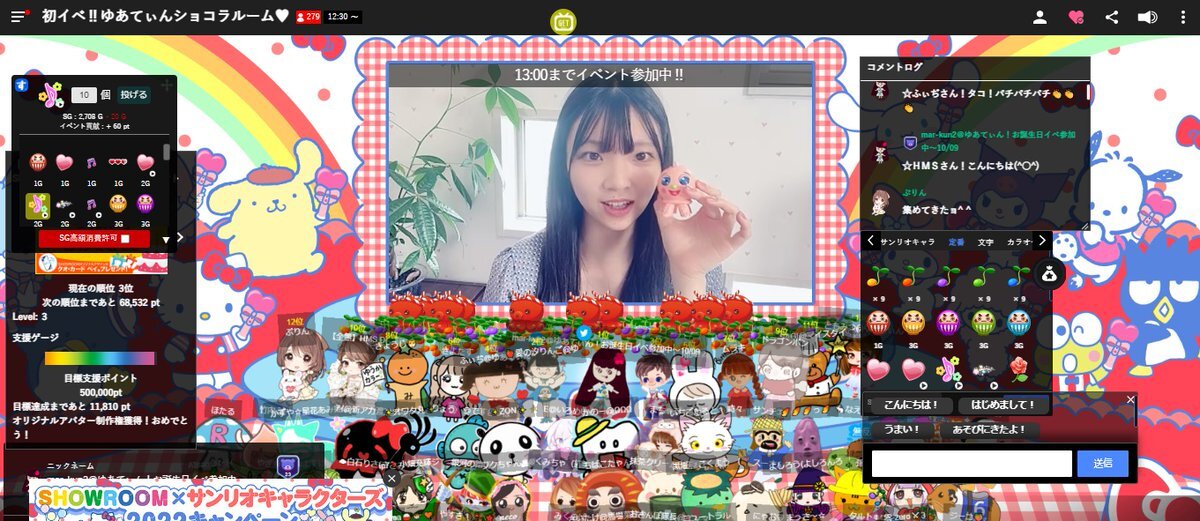
Task: Send the quick comment こんにちは！
Action: [911, 405]
